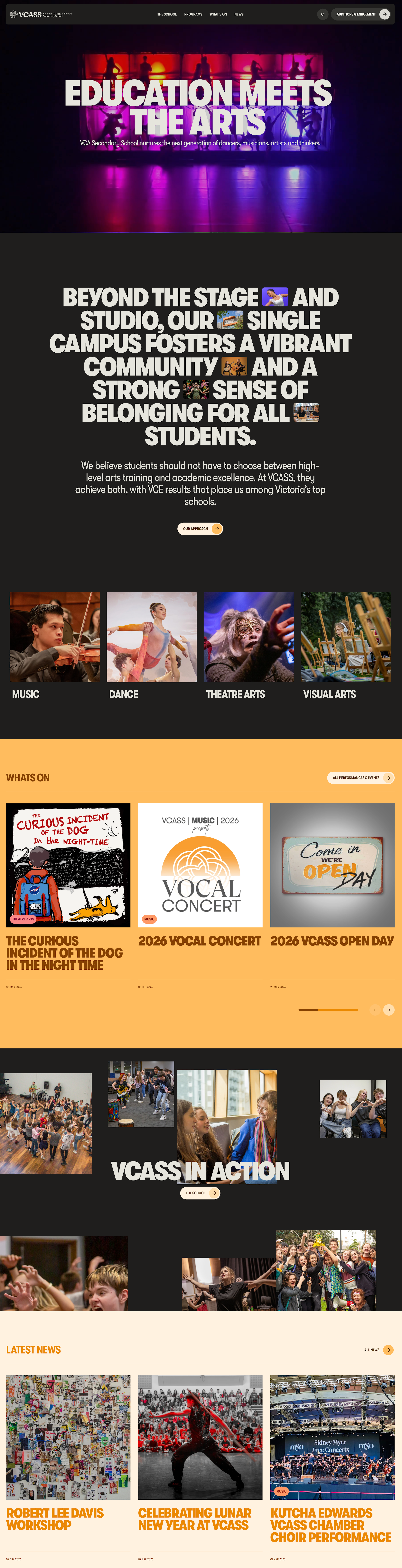Go to What's On in navigation
Viewport: 402px width, 1568px height.
[x=218, y=14]
